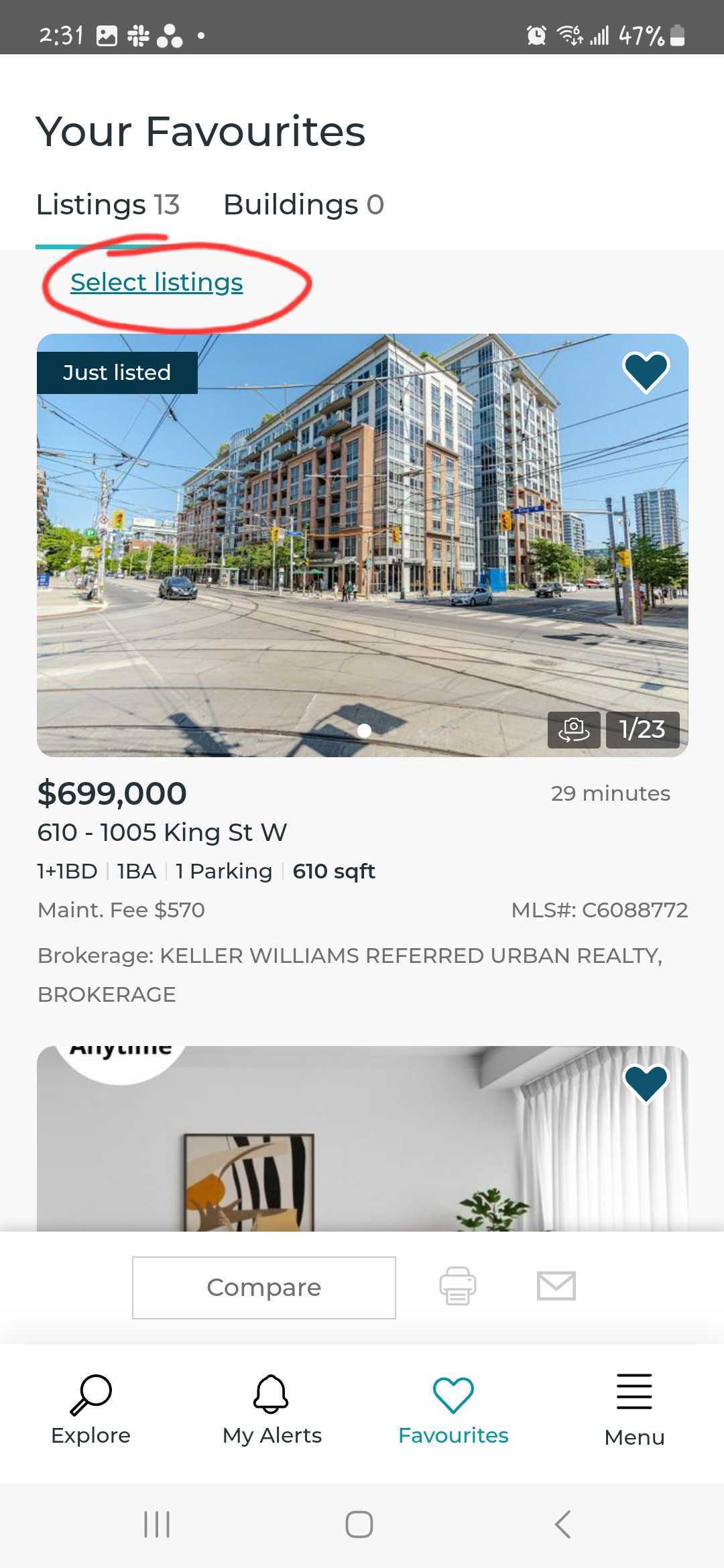The image size is (724, 1568).
Task: Open the 610 - 1005 King St W listing
Action: pos(162,832)
